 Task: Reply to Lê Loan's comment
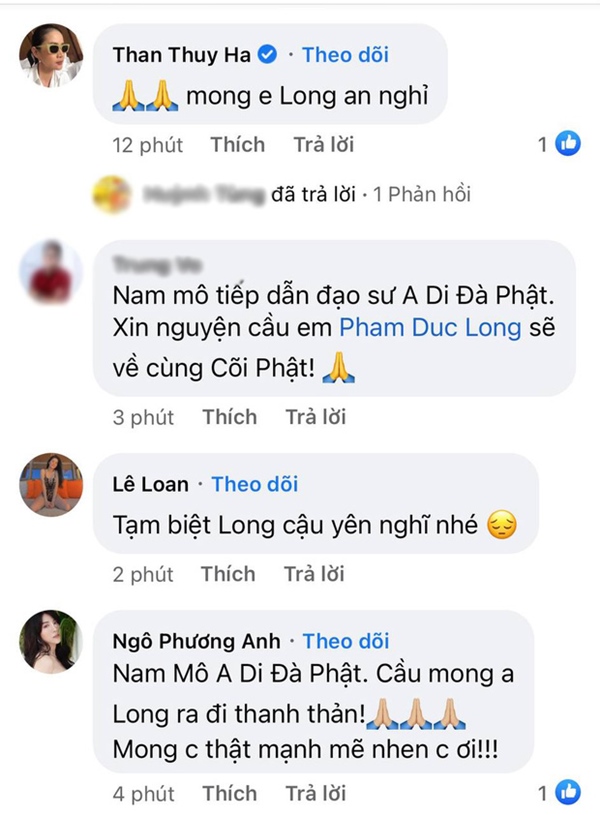click(x=314, y=574)
